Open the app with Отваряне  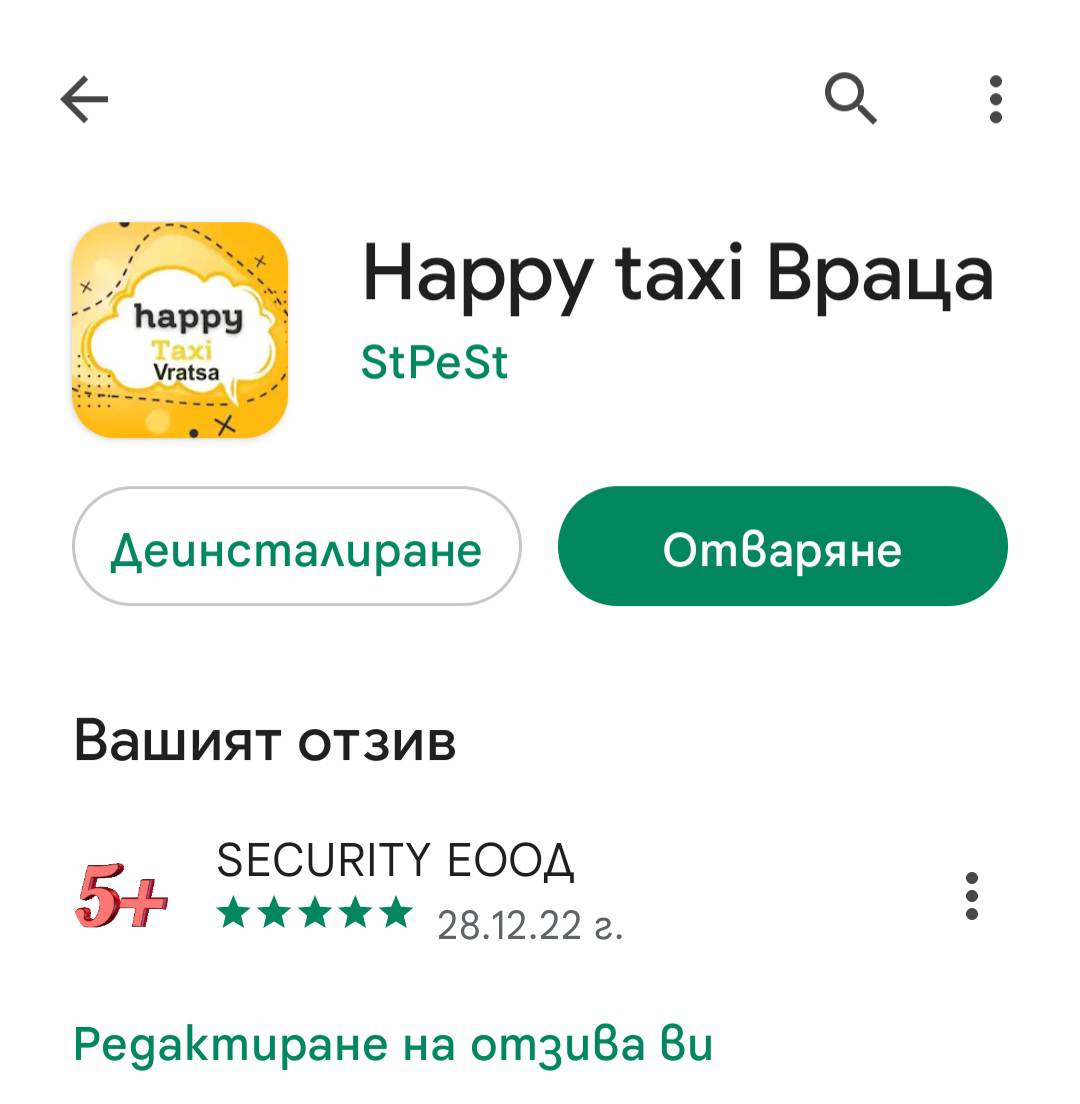pyautogui.click(x=782, y=547)
